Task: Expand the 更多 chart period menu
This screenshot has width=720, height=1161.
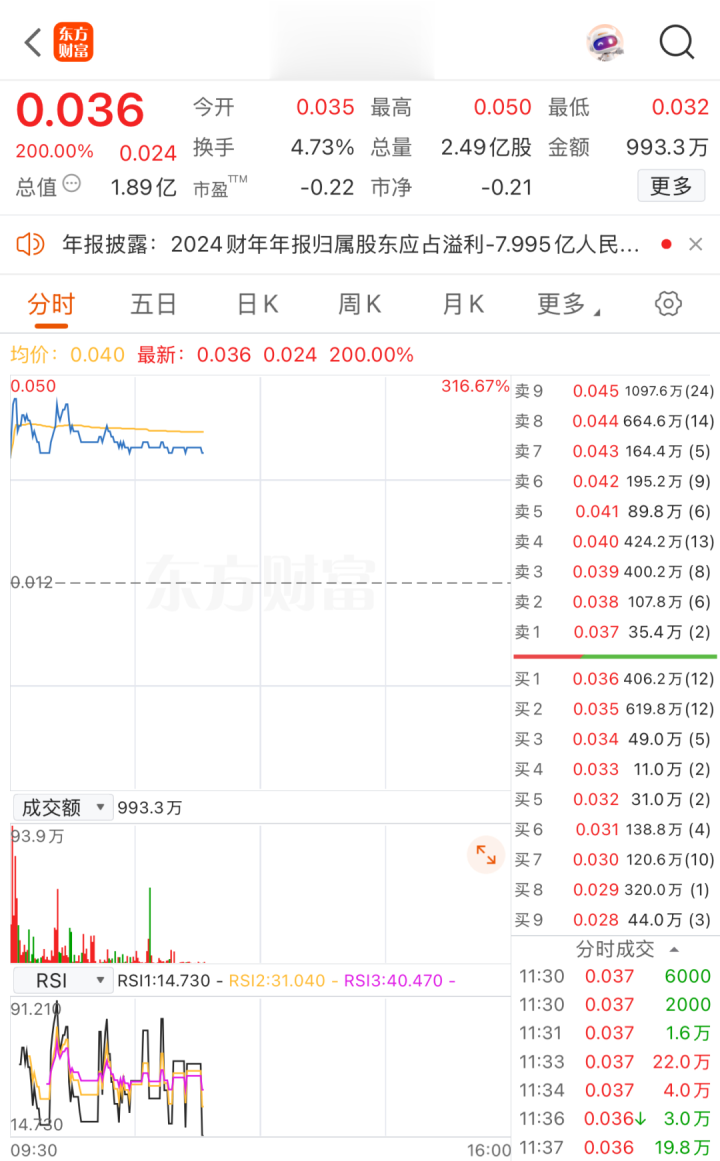Action: click(x=568, y=304)
